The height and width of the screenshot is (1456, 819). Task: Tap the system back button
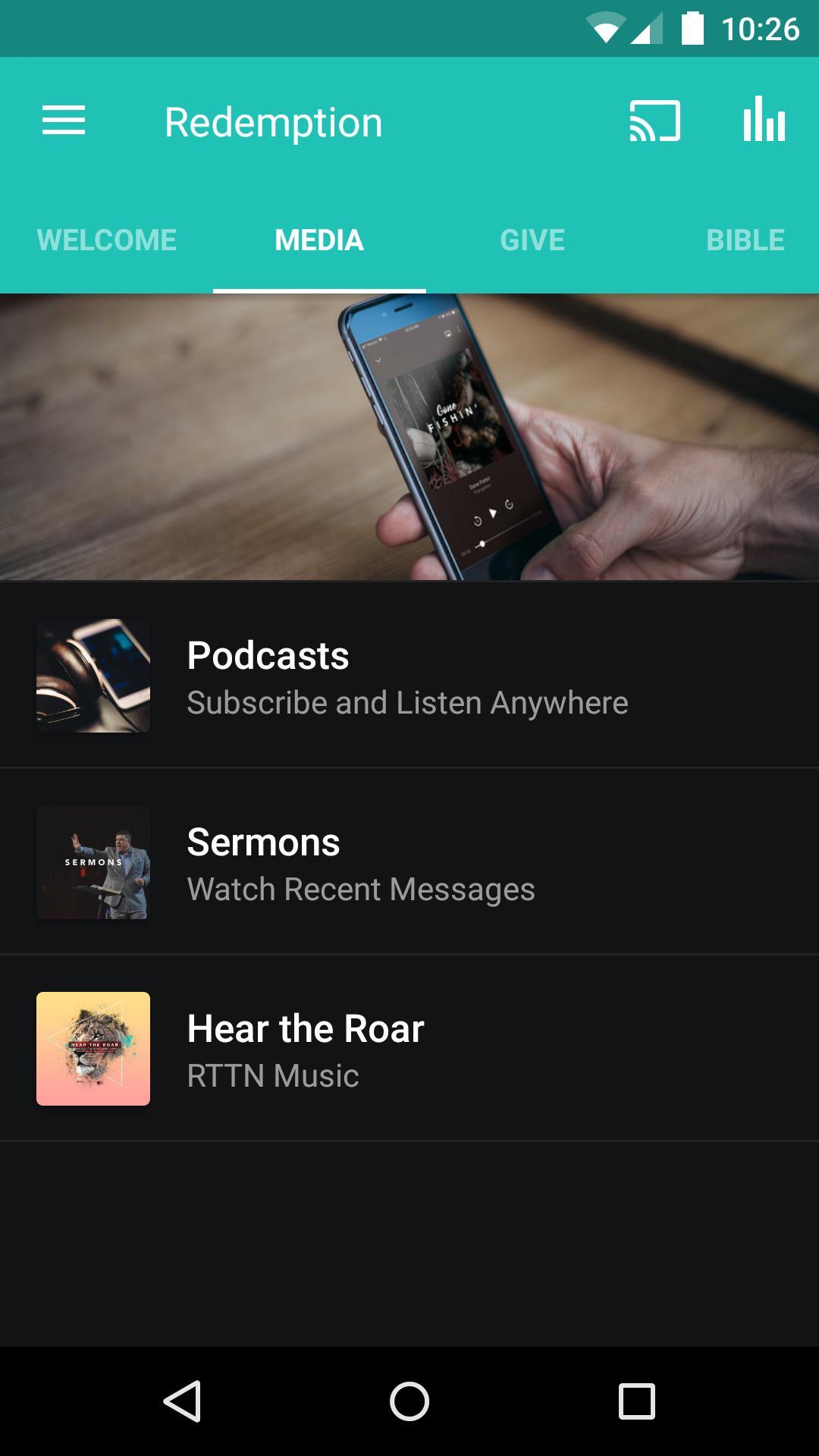(x=182, y=1401)
